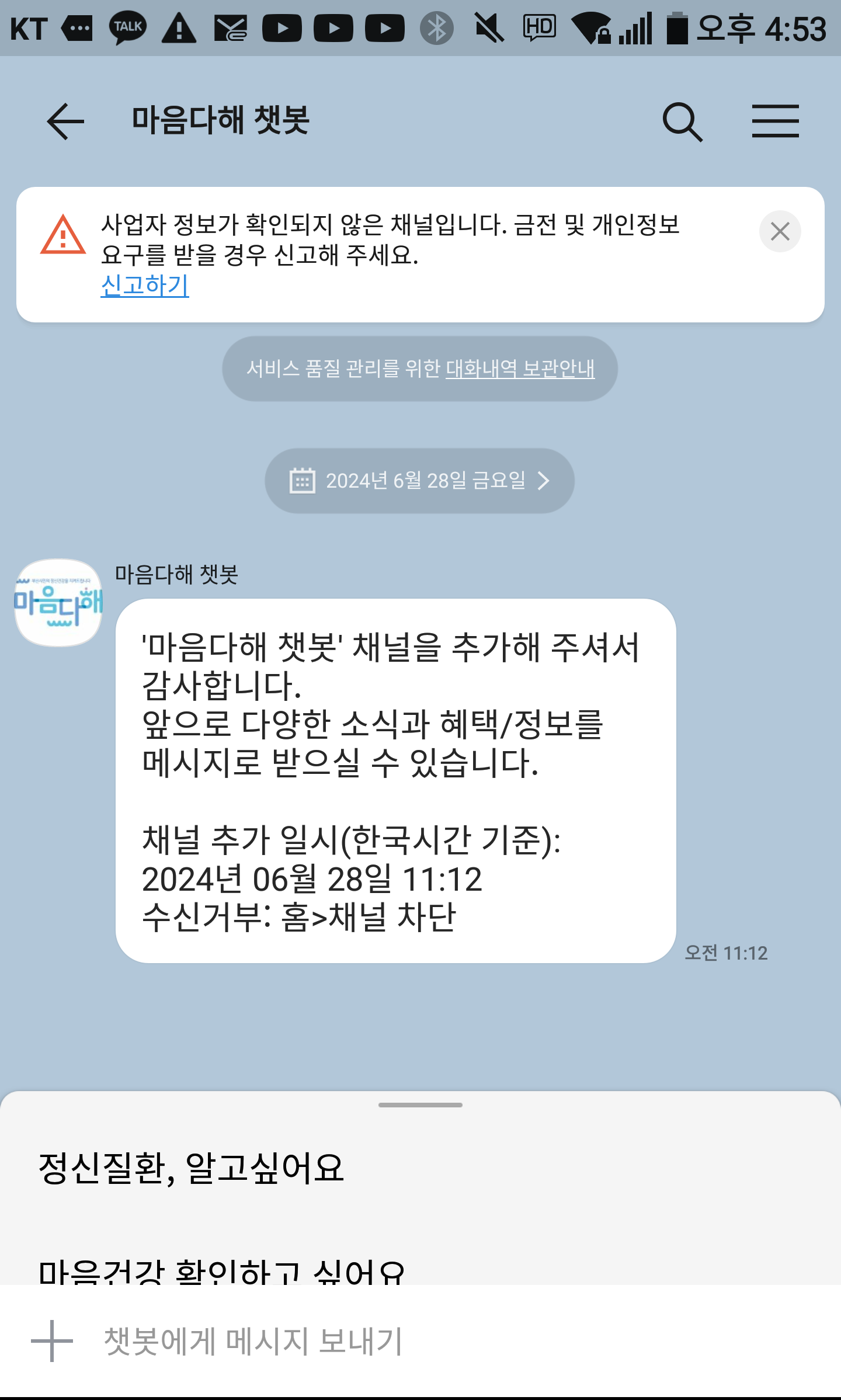This screenshot has height=1400, width=841.
Task: Open the 2024년 6월 28일 date picker
Action: 419,481
